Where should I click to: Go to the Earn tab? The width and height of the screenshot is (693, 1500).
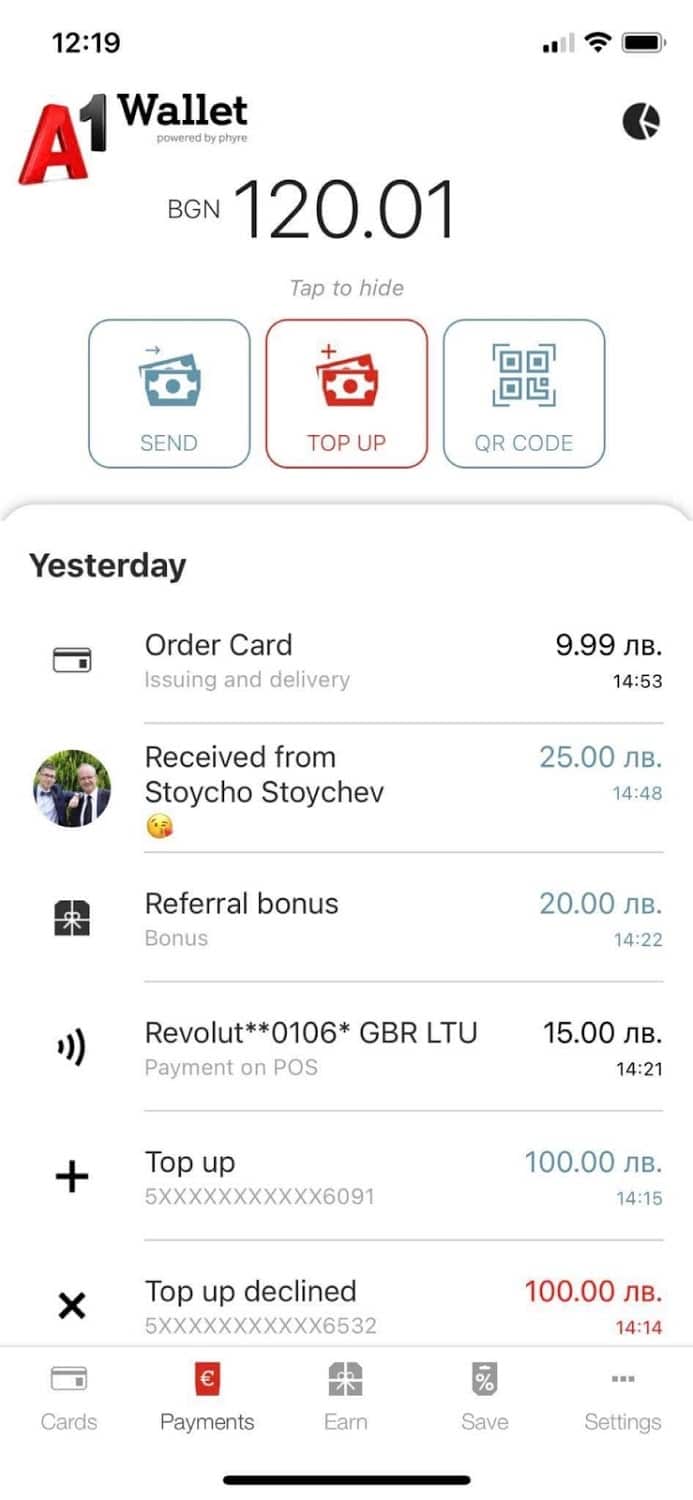coord(346,1400)
